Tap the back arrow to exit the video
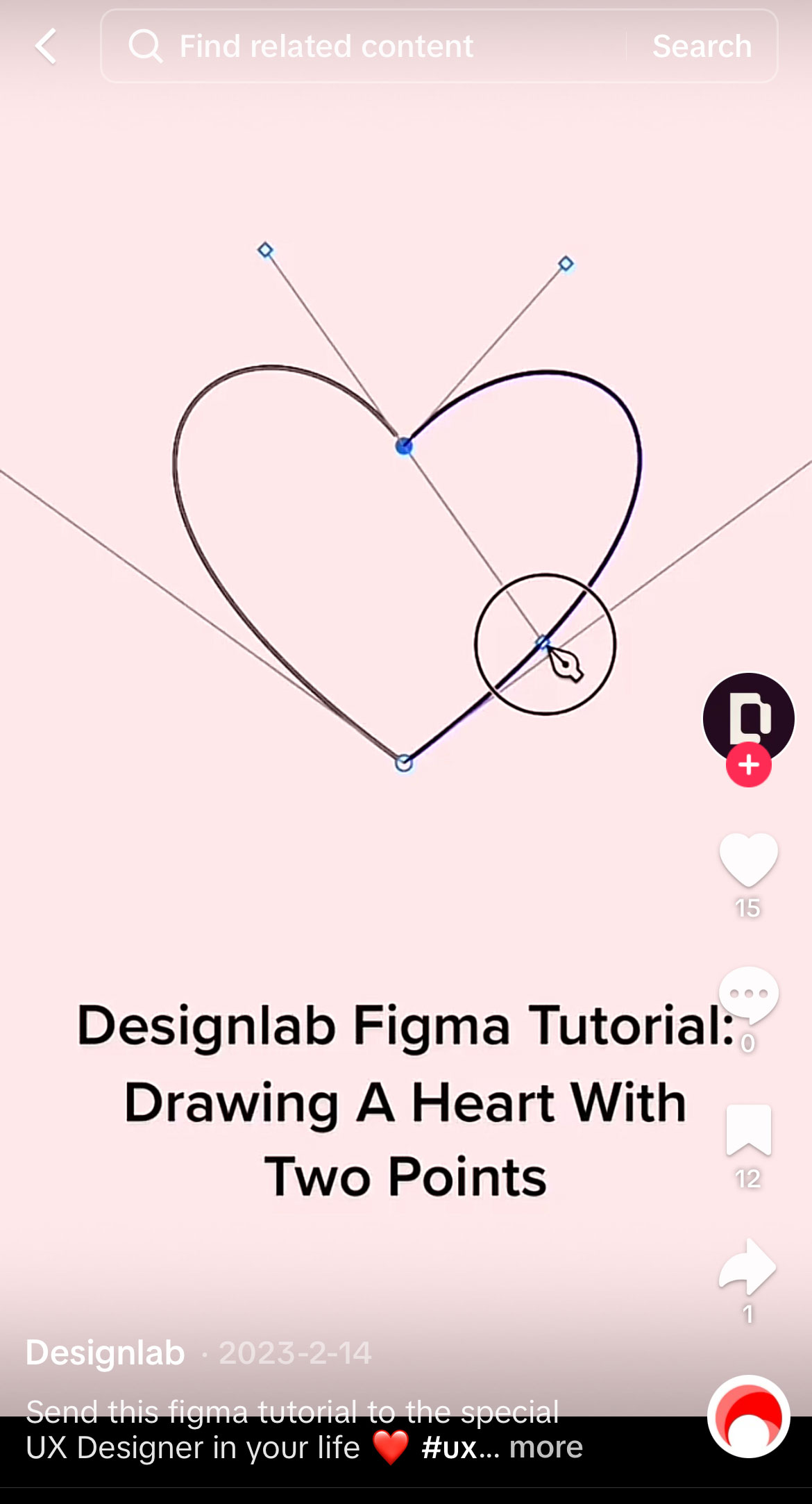812x1504 pixels. pos(46,47)
